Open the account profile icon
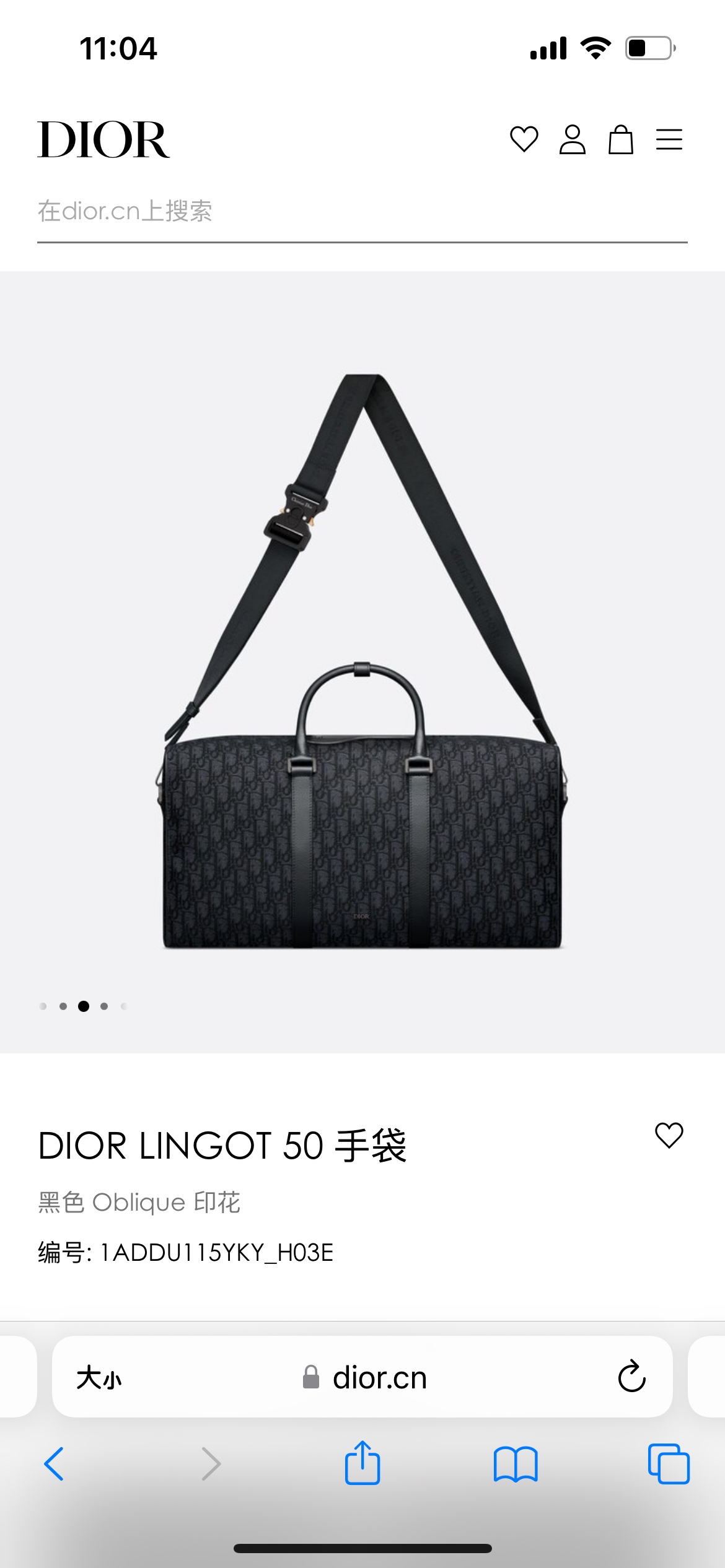Viewport: 725px width, 1568px height. point(572,139)
